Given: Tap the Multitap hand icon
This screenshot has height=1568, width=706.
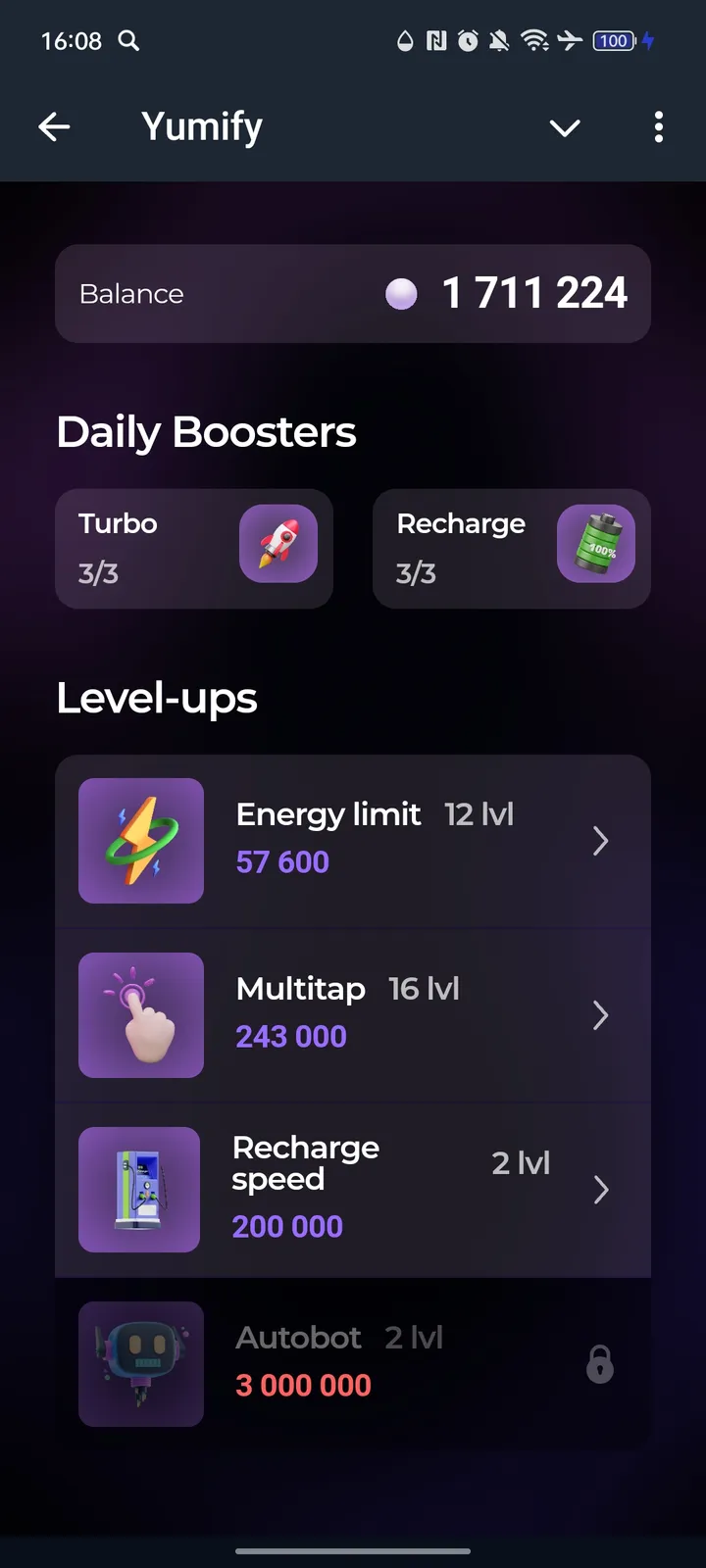Looking at the screenshot, I should (x=140, y=1015).
